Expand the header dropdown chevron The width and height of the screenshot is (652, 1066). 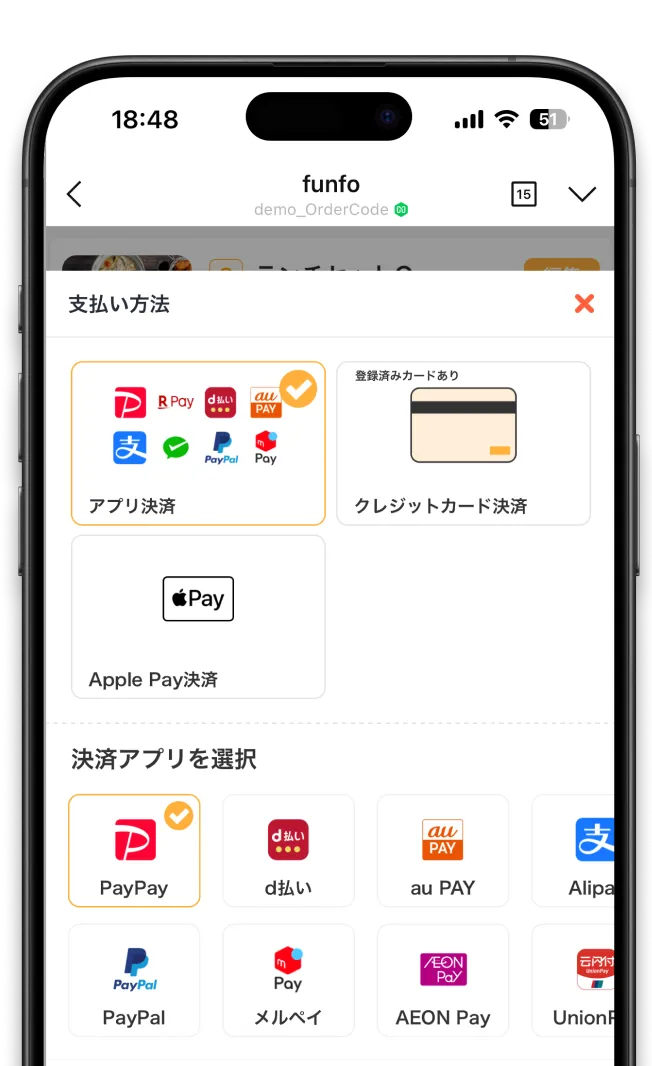582,194
